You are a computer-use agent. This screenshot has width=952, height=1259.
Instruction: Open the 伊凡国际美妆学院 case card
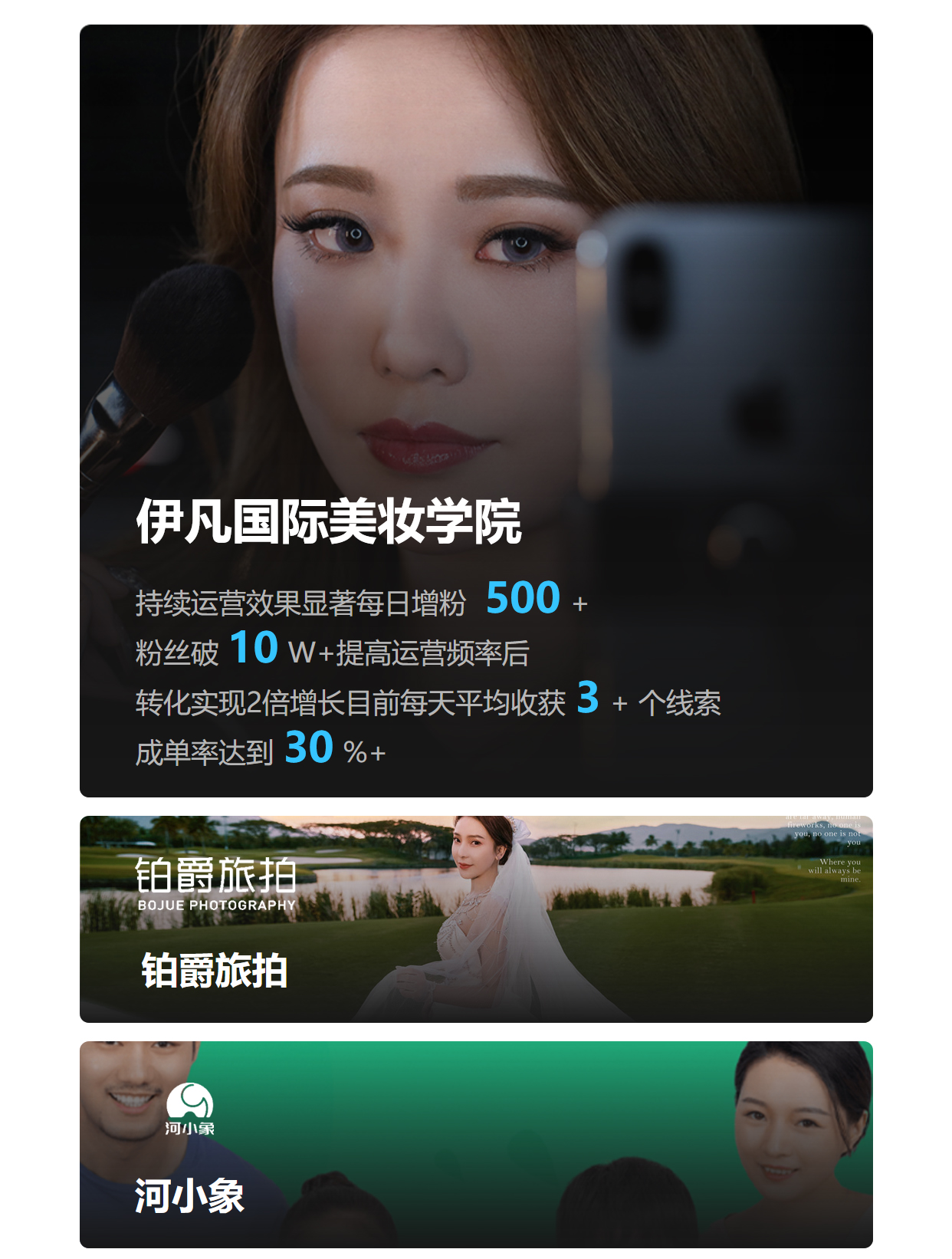[x=475, y=411]
